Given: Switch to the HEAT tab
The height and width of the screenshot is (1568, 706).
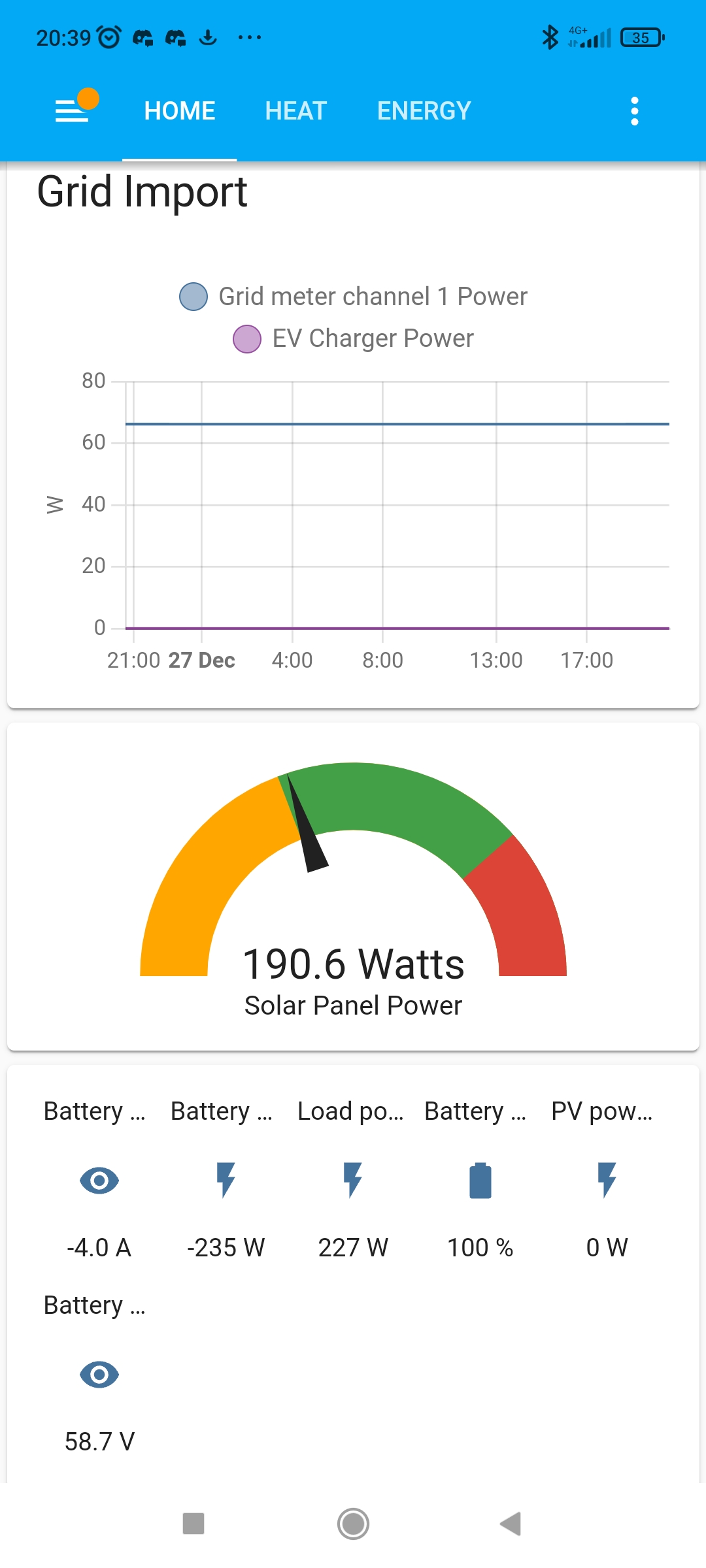Looking at the screenshot, I should pos(295,111).
